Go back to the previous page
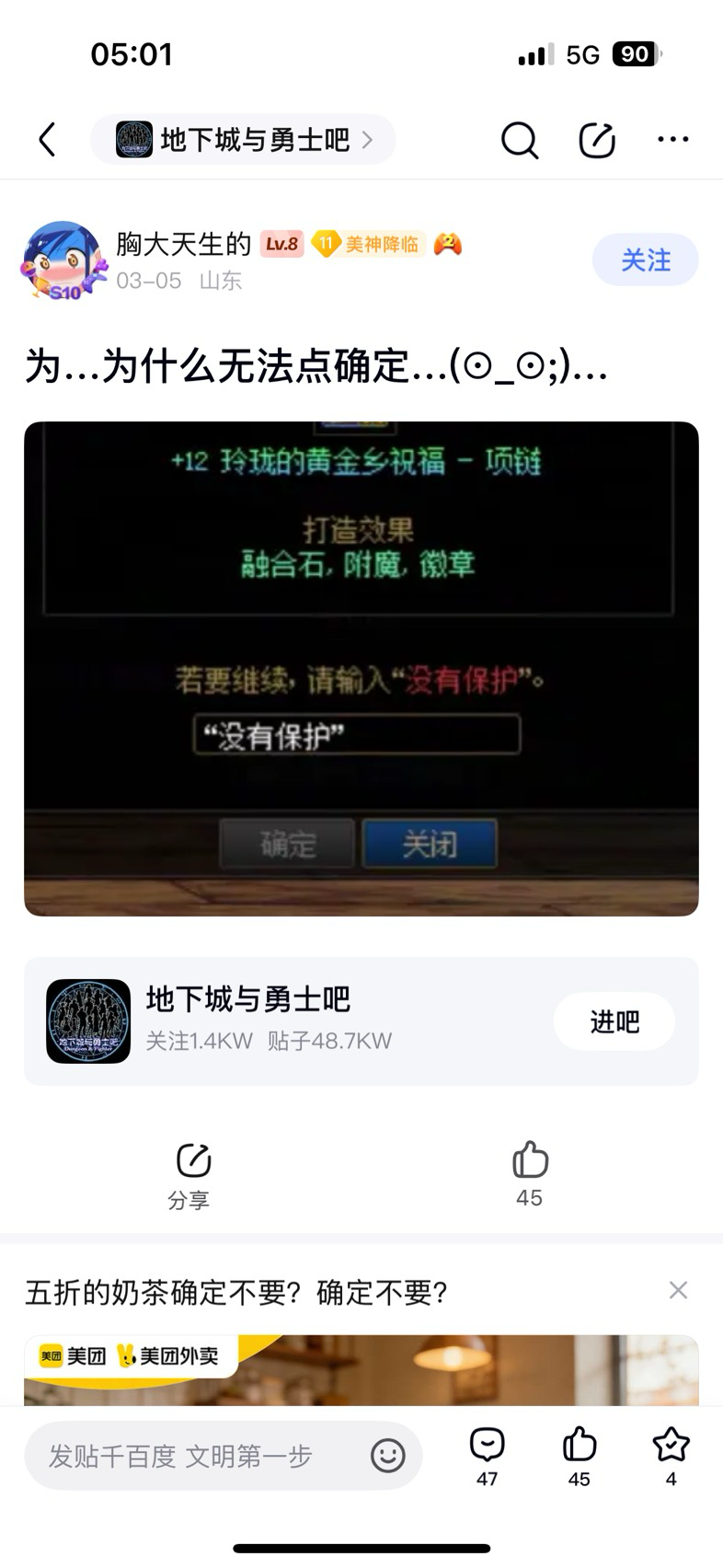This screenshot has width=723, height=1568. pyautogui.click(x=48, y=140)
